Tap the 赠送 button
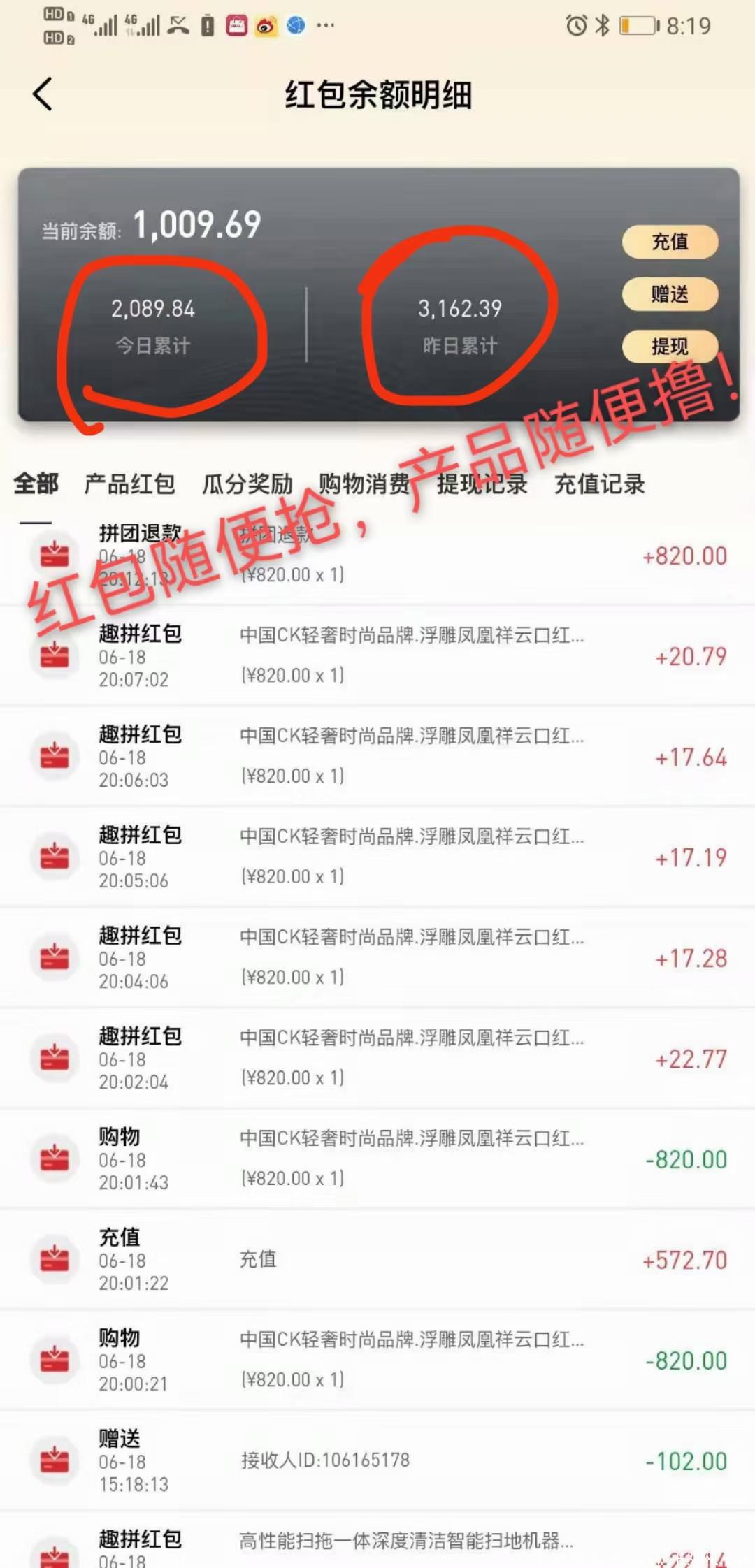Viewport: 755px width, 1568px height. point(670,294)
